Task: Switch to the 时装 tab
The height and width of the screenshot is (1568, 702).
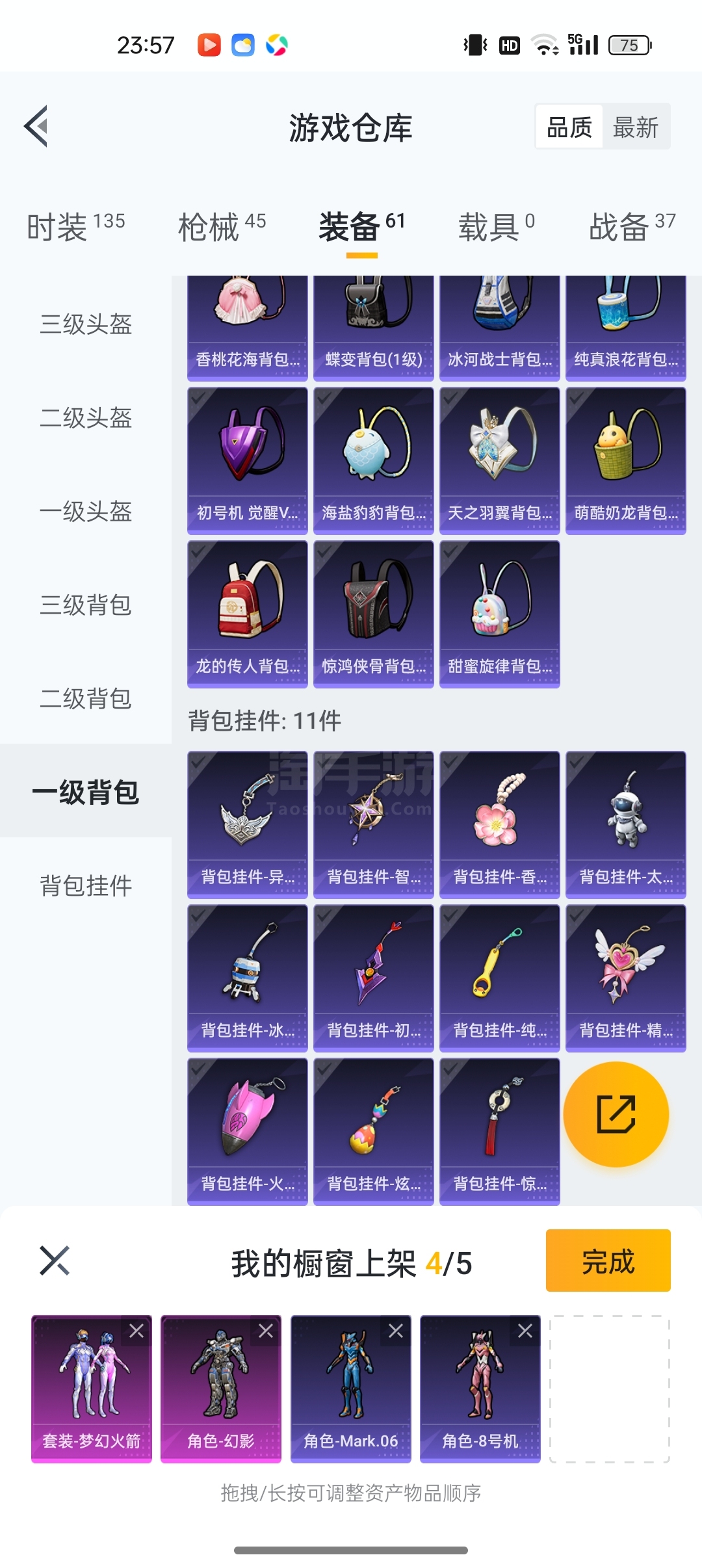Action: tap(75, 227)
